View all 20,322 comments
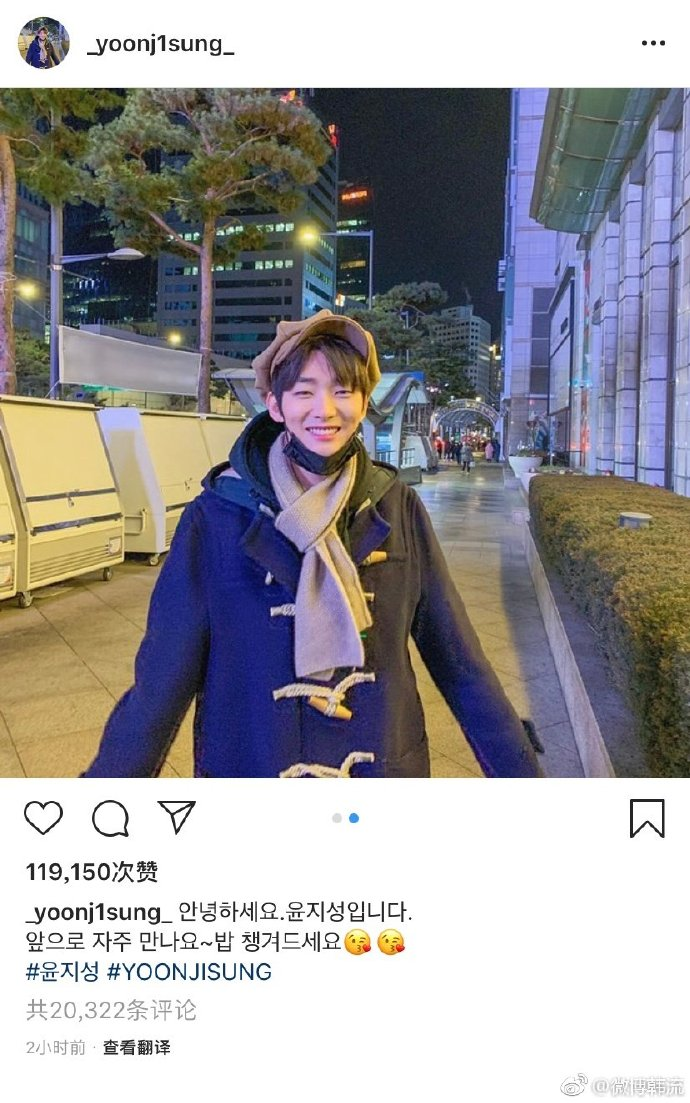The width and height of the screenshot is (690, 1103). point(111,1010)
